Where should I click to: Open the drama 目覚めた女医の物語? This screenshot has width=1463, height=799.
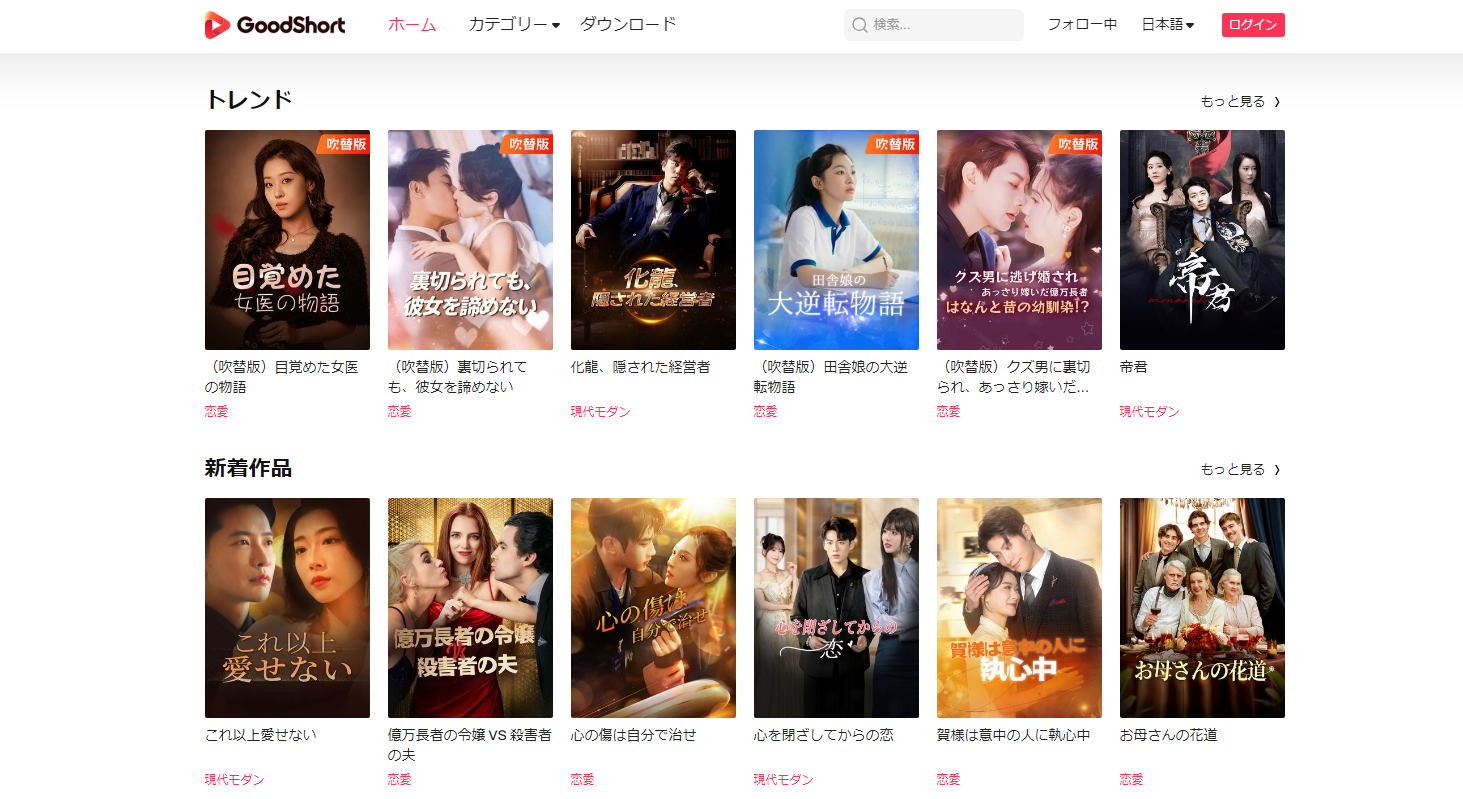tap(287, 240)
